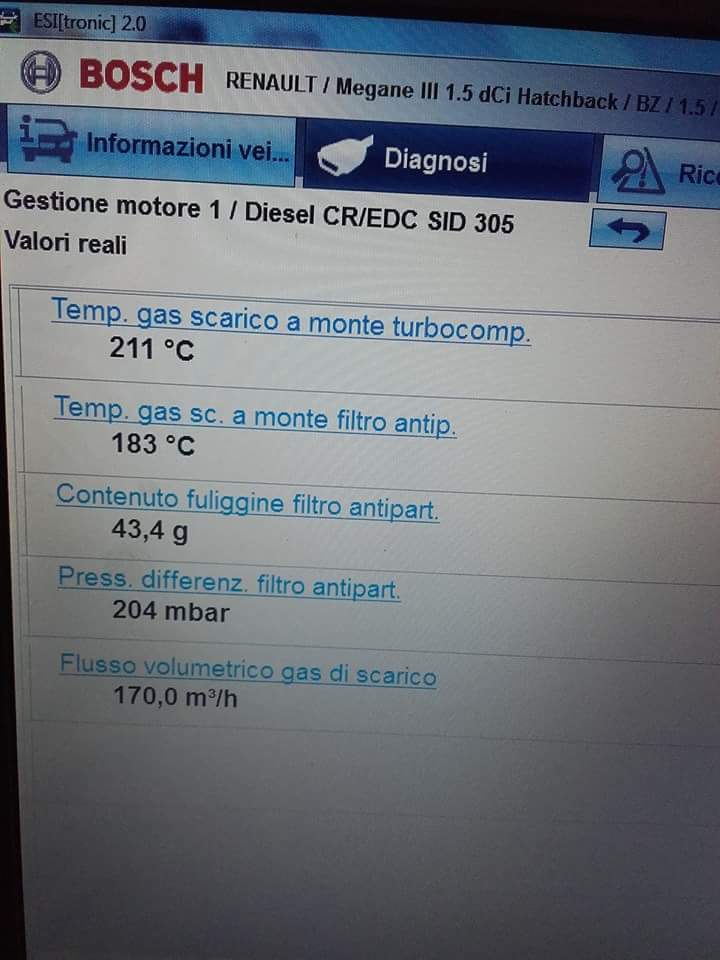Select Contenuto fuliggine filtro antipart. link
Viewport: 720px width, 960px height.
247,502
